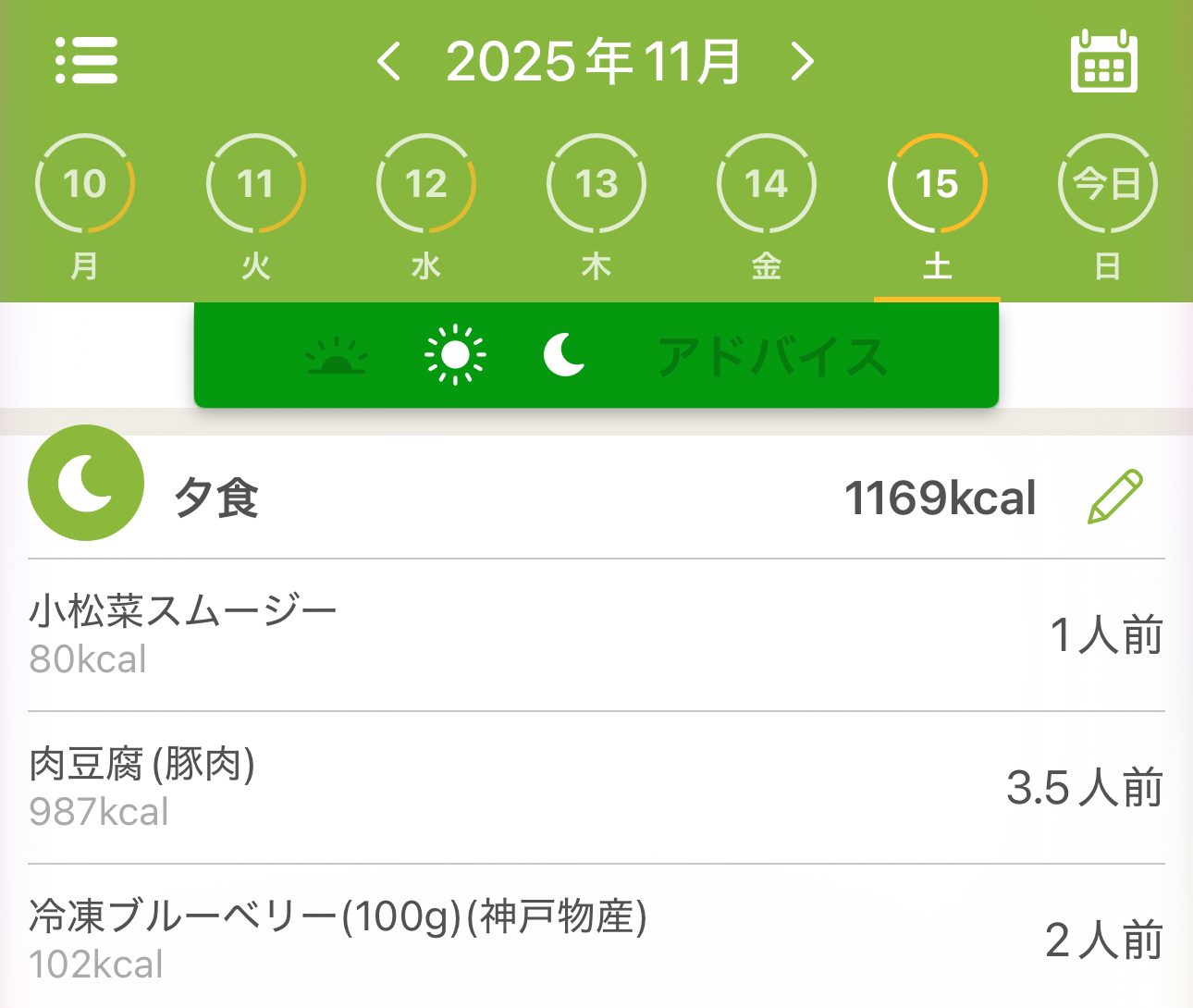Open the 小松菜スムージー entry
This screenshot has height=1008, width=1193.
(x=596, y=635)
